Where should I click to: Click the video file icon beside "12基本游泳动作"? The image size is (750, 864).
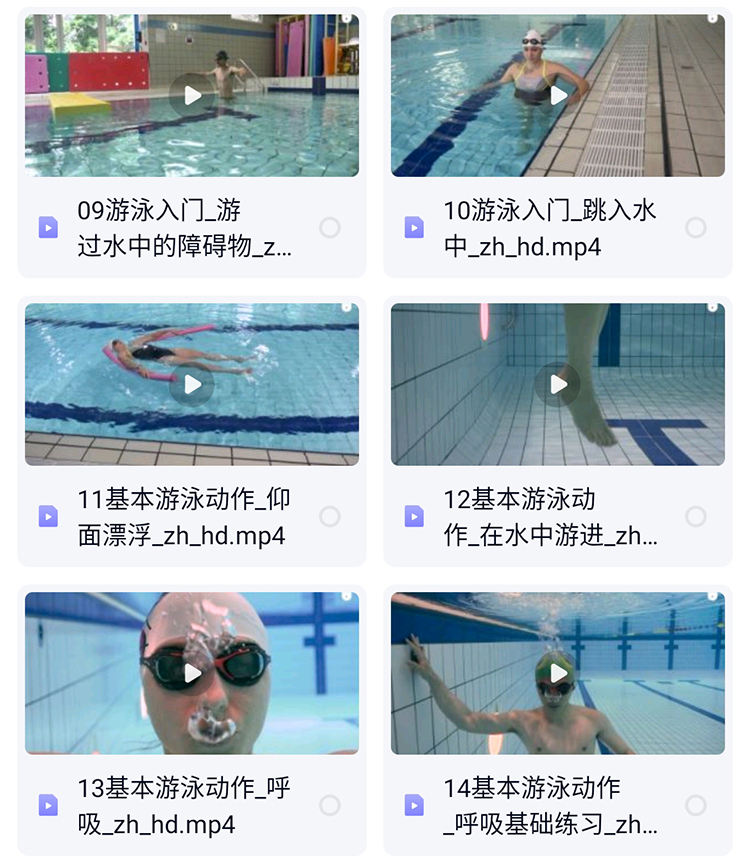click(413, 518)
